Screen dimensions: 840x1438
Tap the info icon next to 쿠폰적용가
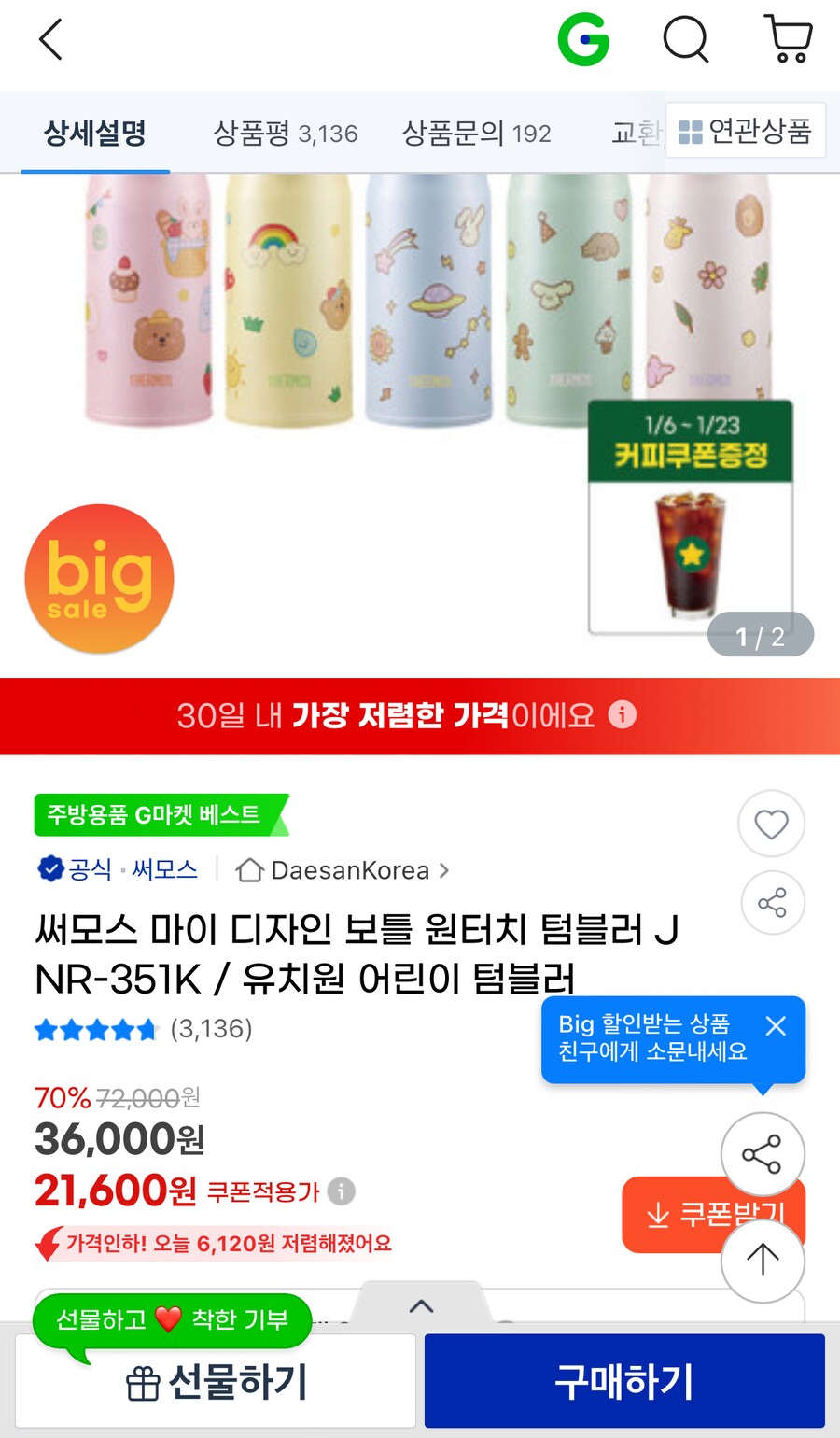[x=340, y=1191]
